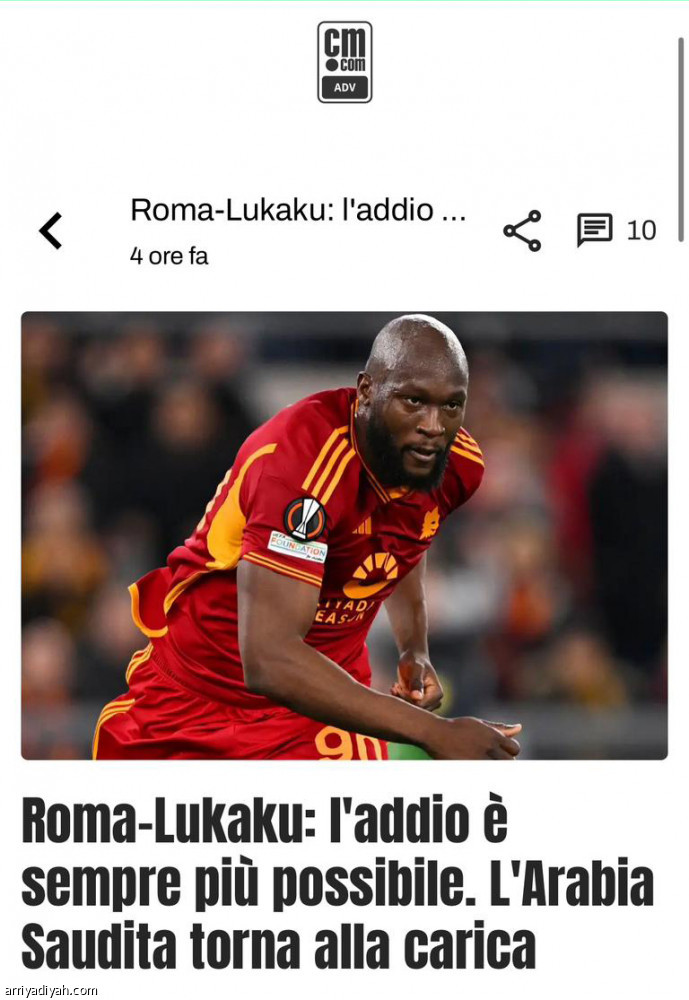
Task: Open the article's 10 comments
Action: (x=615, y=231)
